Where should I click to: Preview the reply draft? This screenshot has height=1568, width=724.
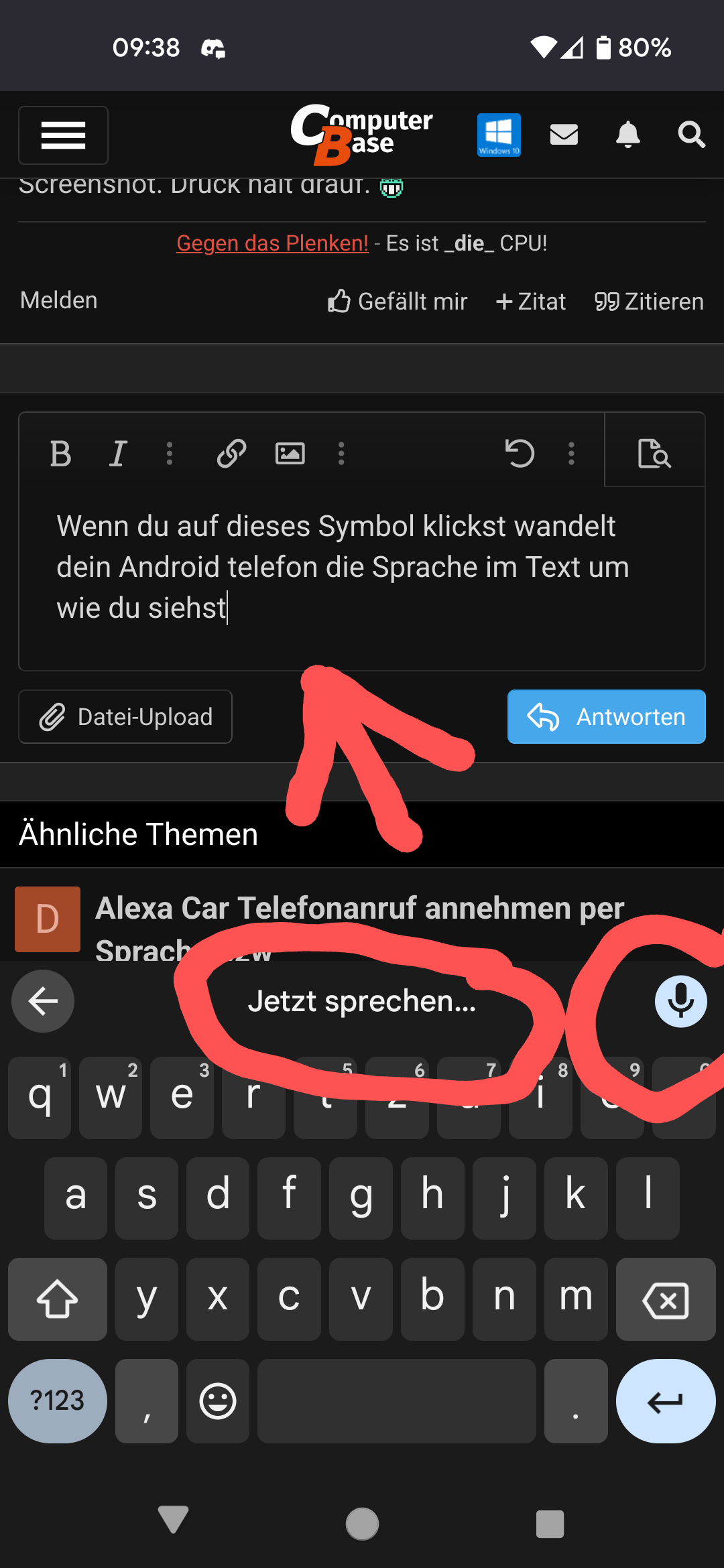click(x=654, y=454)
